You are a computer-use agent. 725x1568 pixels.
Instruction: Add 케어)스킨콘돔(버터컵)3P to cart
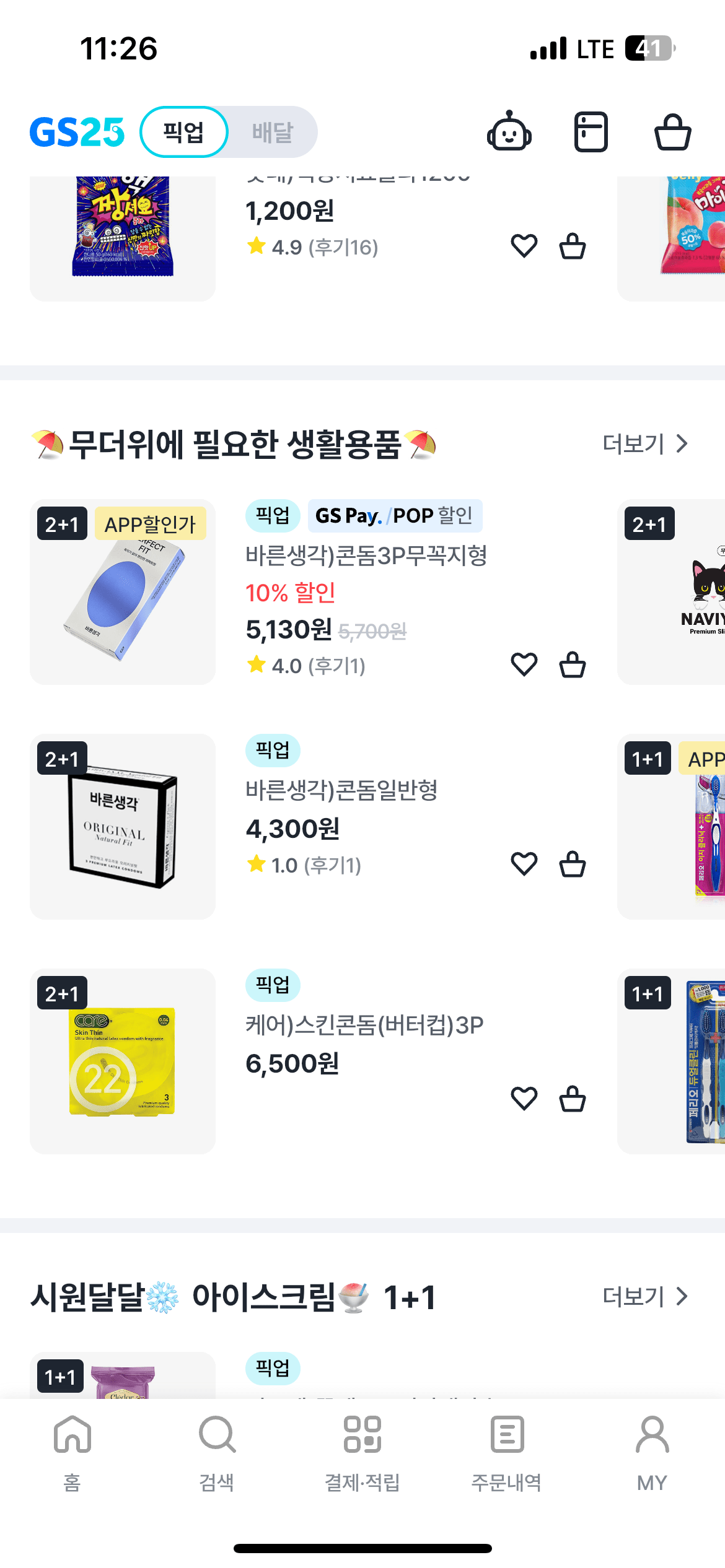tap(572, 1099)
